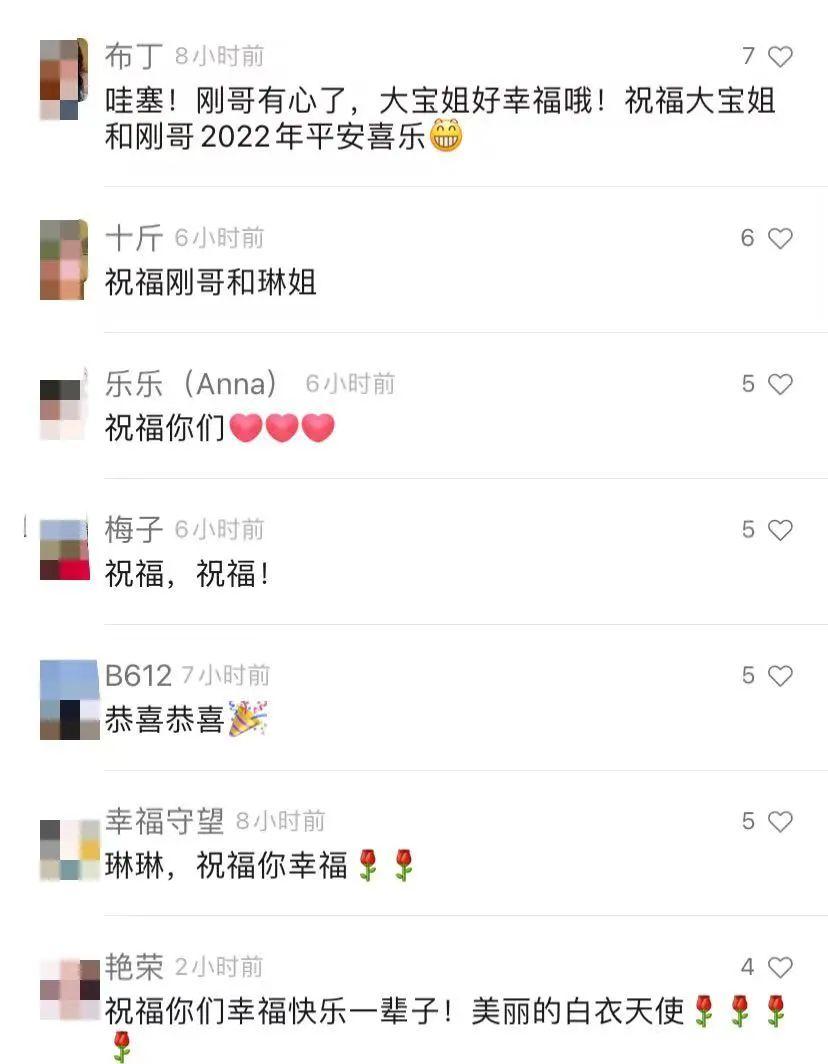The width and height of the screenshot is (828, 1064).
Task: Like 艳荣's comment
Action: point(780,967)
